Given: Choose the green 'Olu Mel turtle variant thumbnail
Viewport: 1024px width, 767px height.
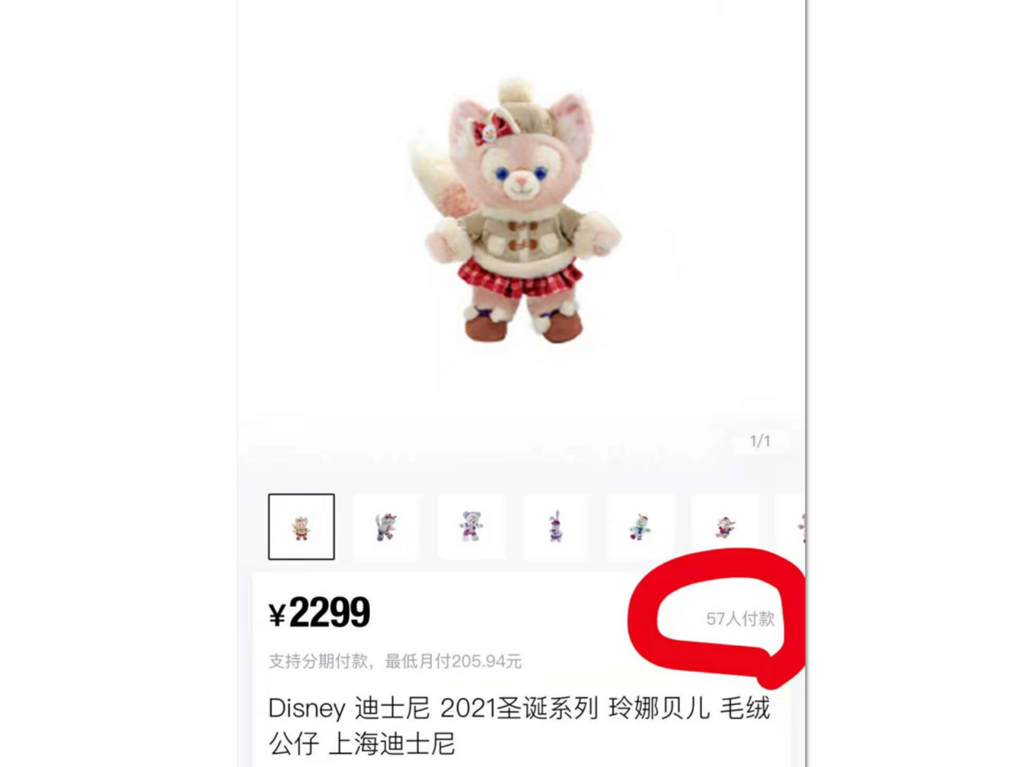Looking at the screenshot, I should click(x=640, y=527).
